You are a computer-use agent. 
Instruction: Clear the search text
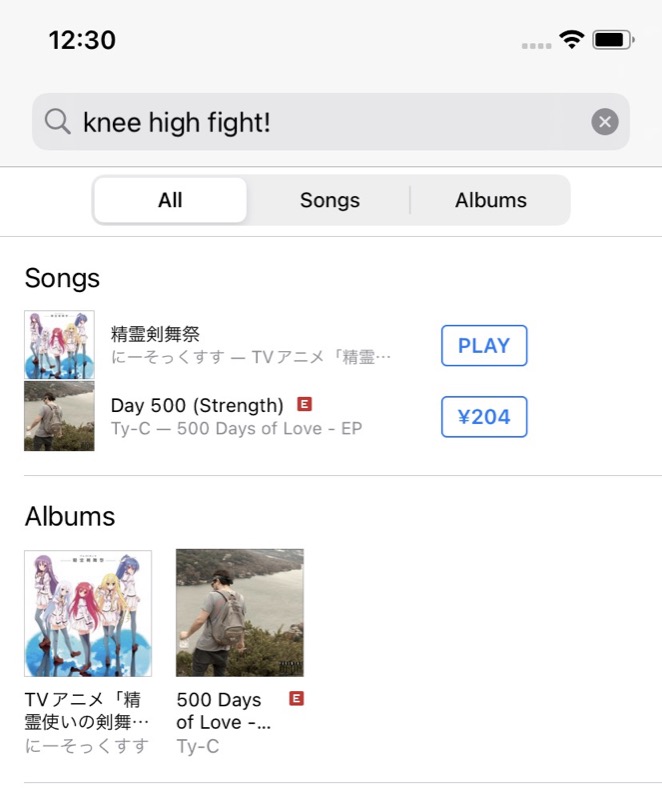point(604,122)
